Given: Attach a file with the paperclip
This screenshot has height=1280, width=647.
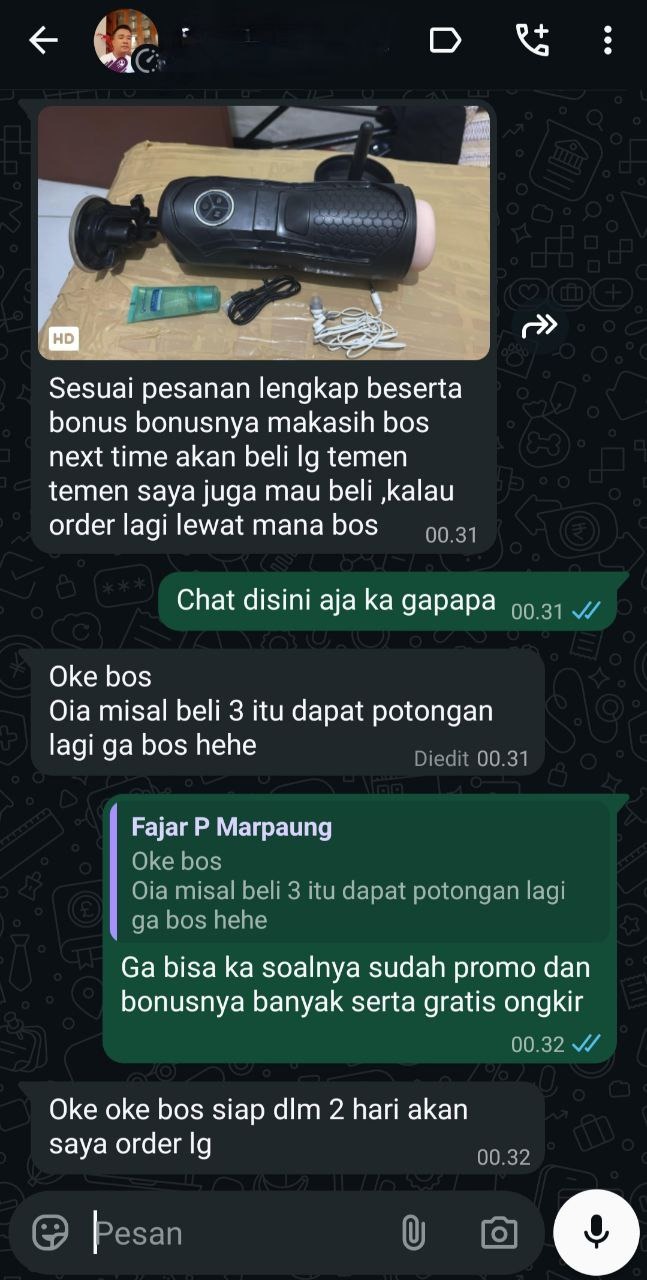Looking at the screenshot, I should point(413,1233).
